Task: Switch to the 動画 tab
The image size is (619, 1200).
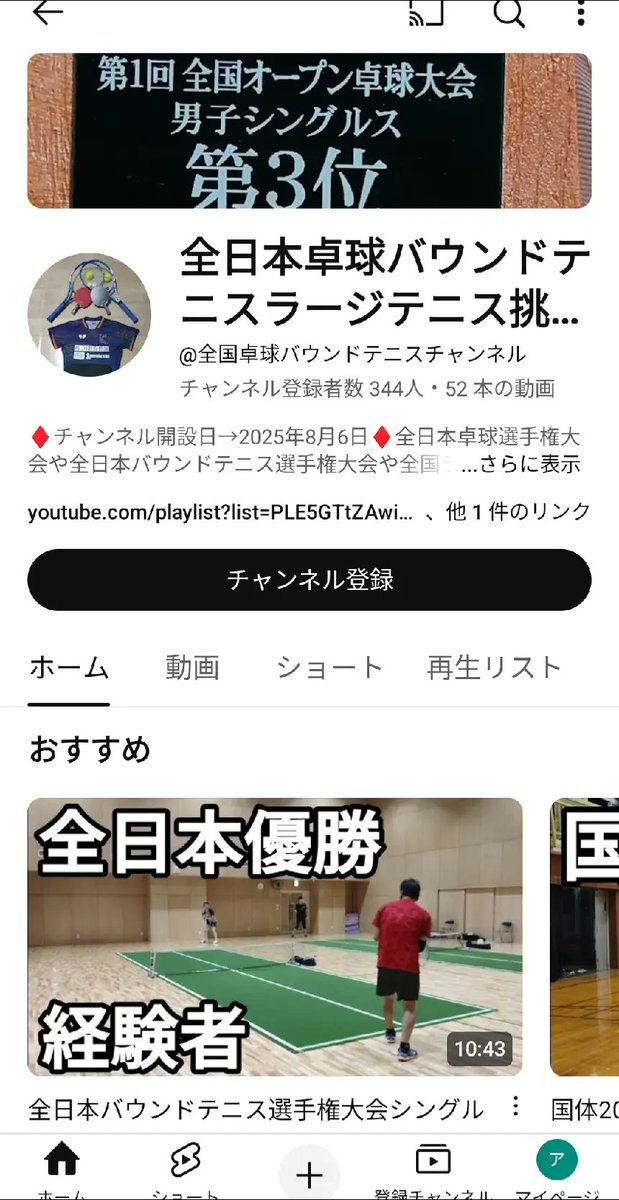Action: point(192,667)
